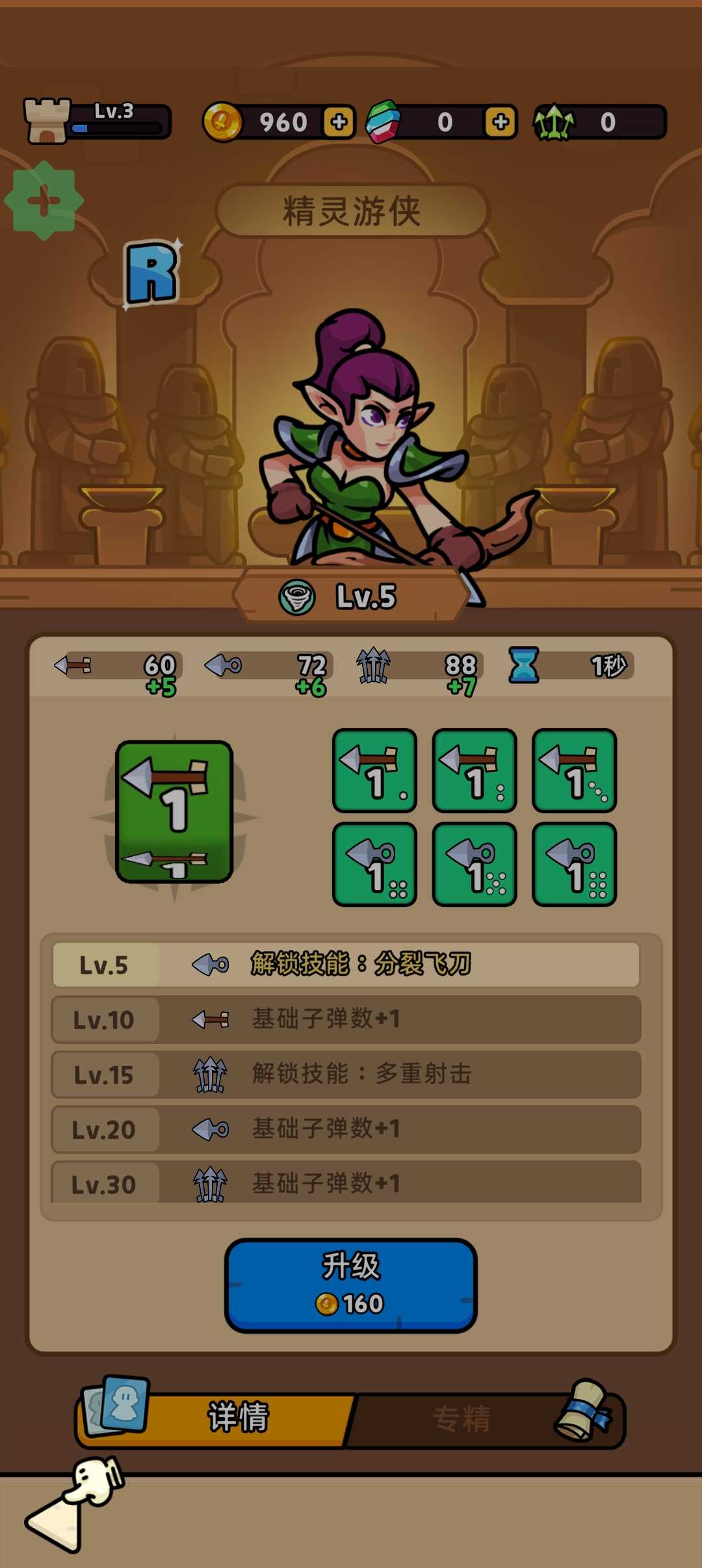Select the one-dot arrow skill tile
The image size is (702, 1568).
pos(374,770)
